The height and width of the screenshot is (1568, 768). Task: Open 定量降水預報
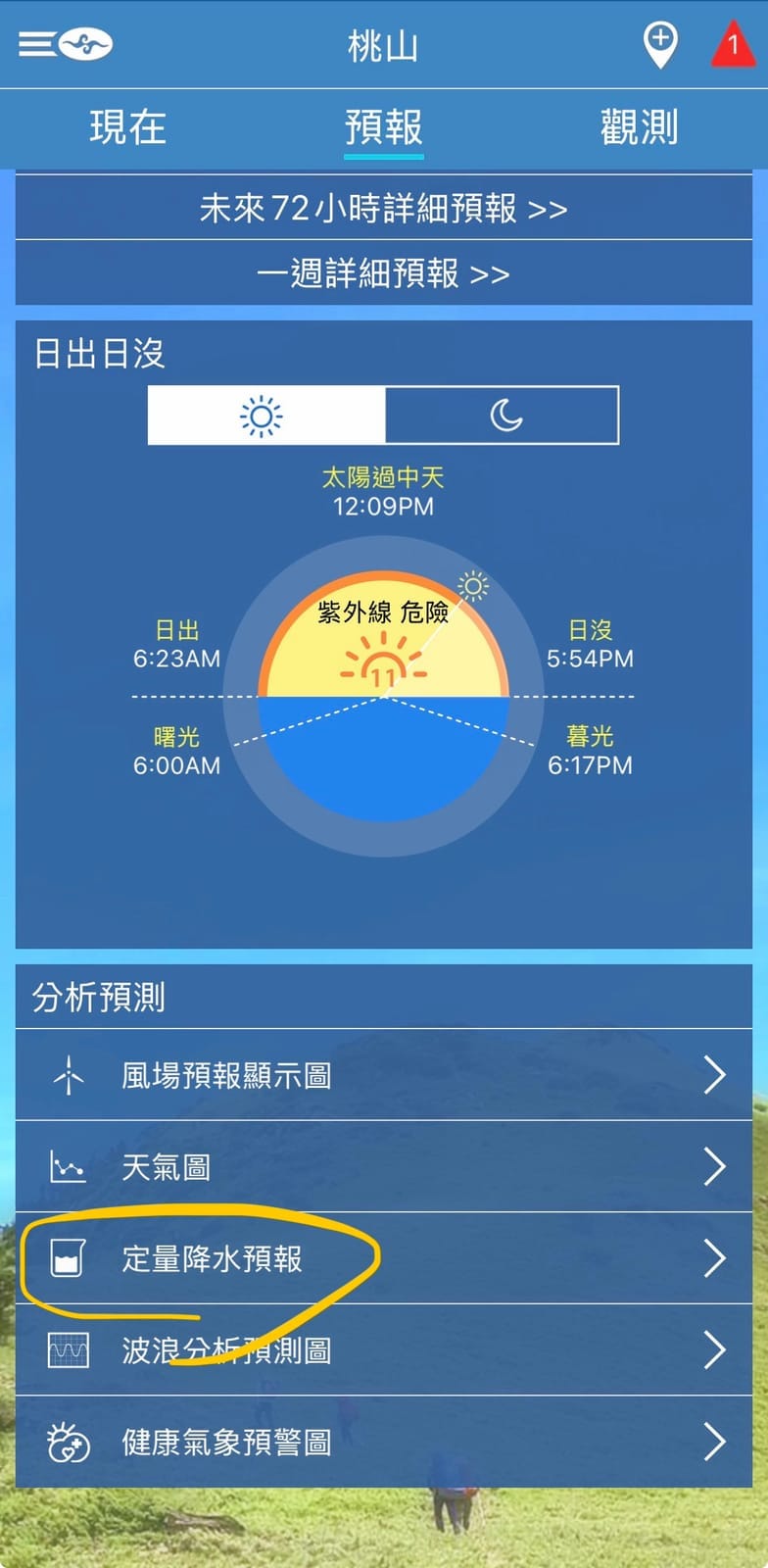pos(384,1258)
